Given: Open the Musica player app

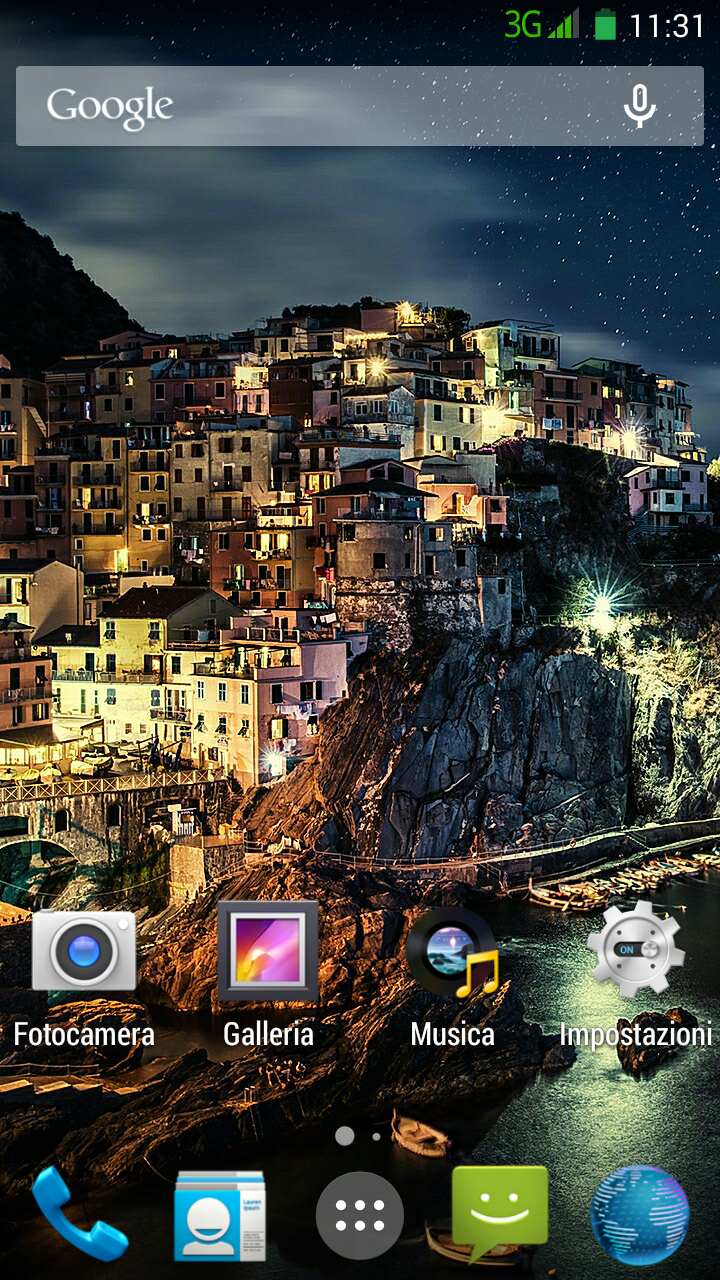Looking at the screenshot, I should coord(452,951).
